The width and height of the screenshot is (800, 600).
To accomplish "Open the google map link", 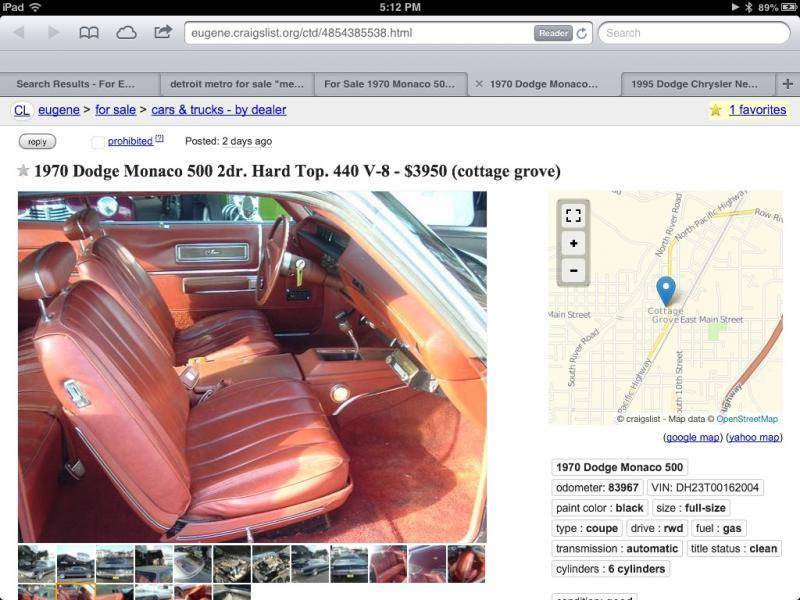I will pyautogui.click(x=692, y=437).
